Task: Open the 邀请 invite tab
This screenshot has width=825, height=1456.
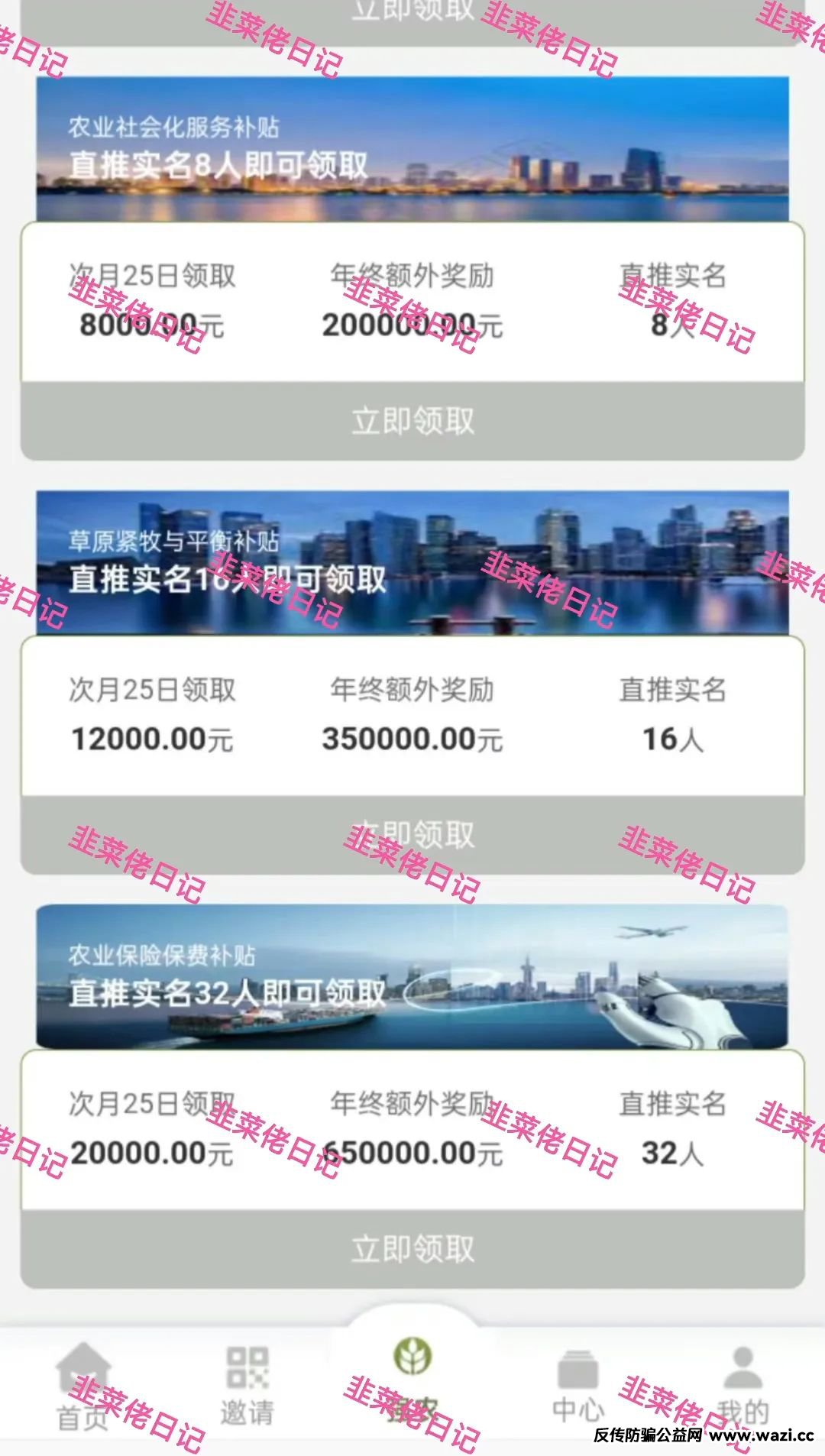Action: tap(247, 1386)
